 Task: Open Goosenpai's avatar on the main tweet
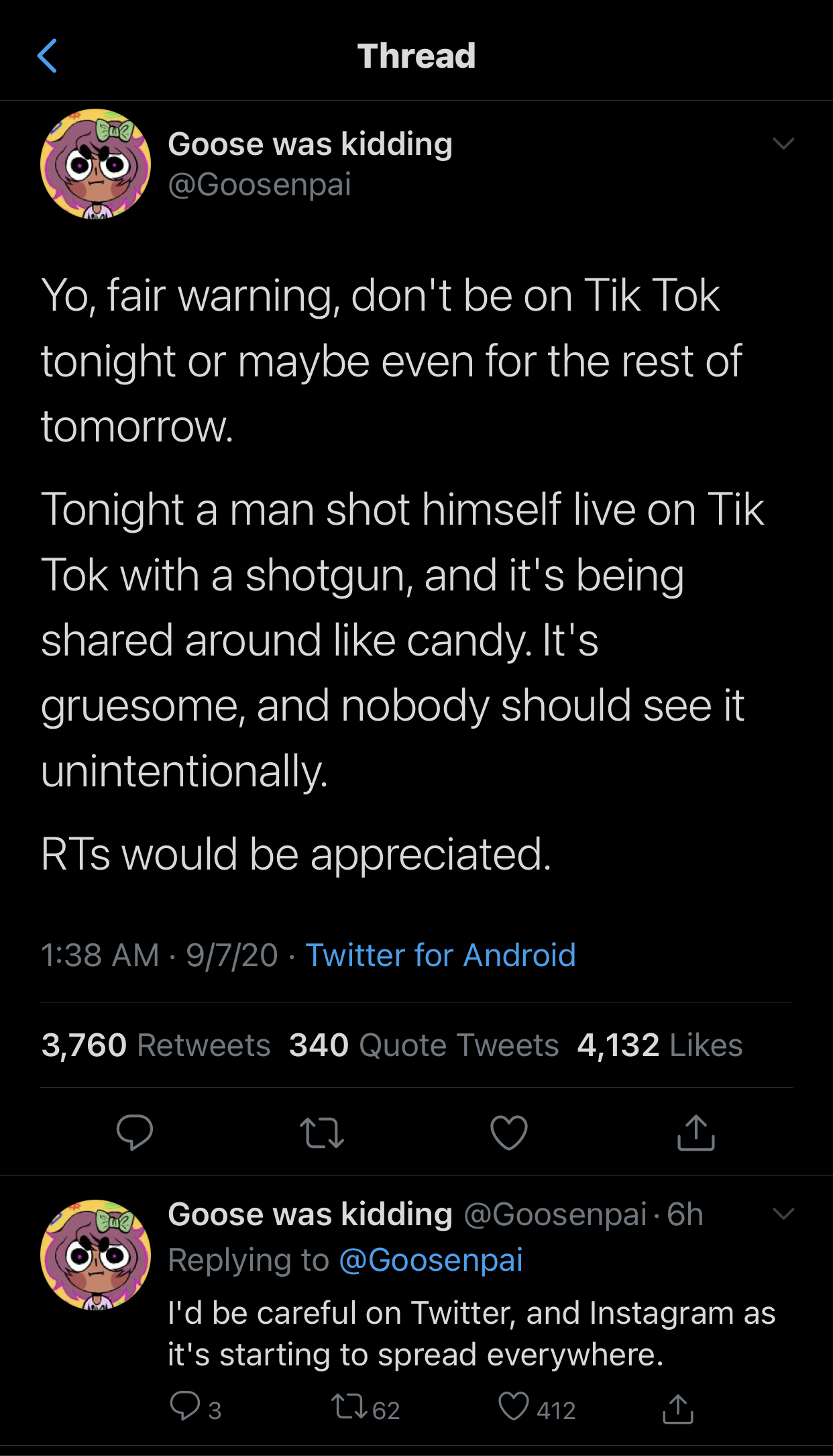pyautogui.click(x=95, y=164)
